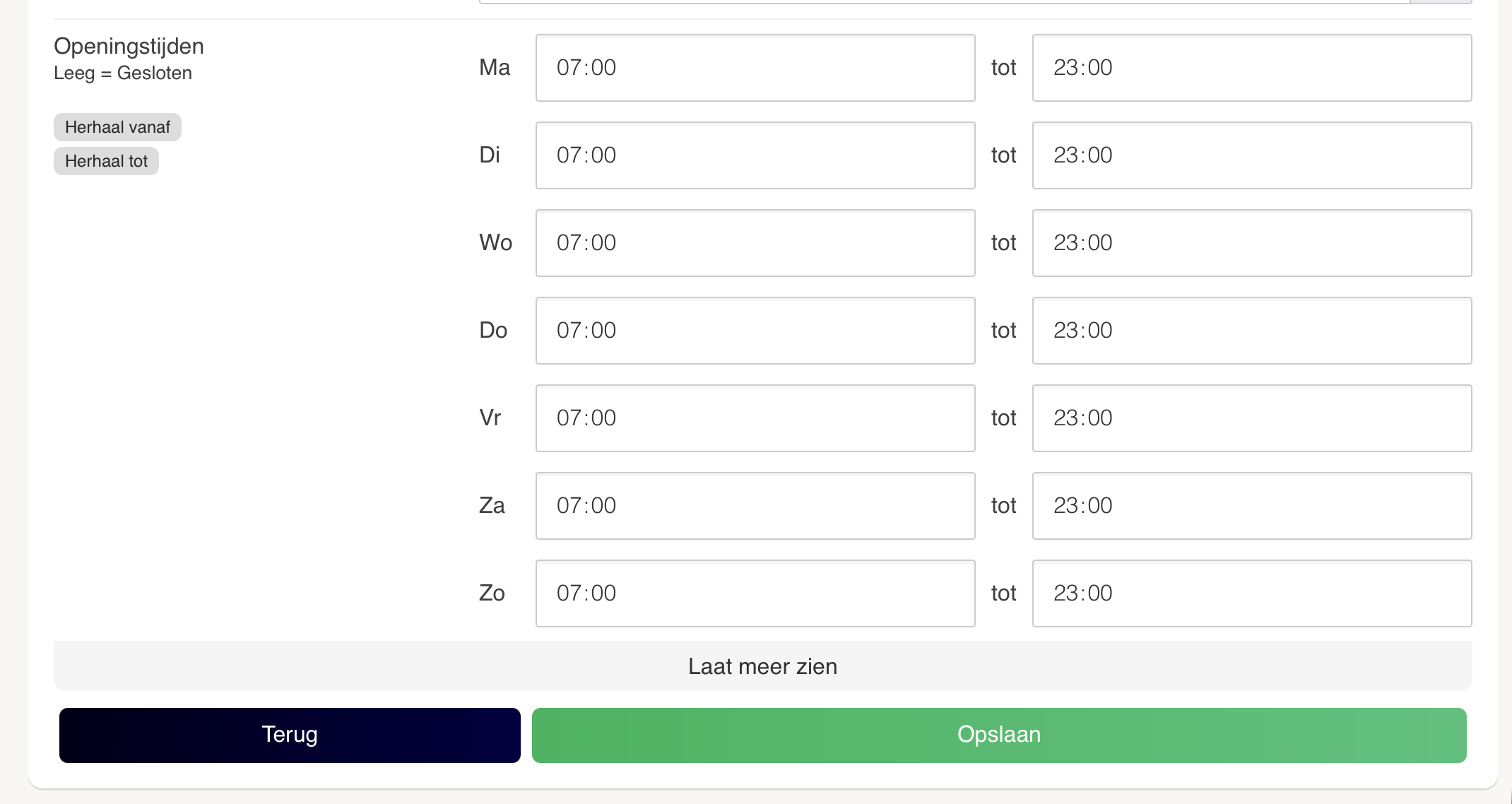Focus the Do opening time field

pyautogui.click(x=755, y=331)
